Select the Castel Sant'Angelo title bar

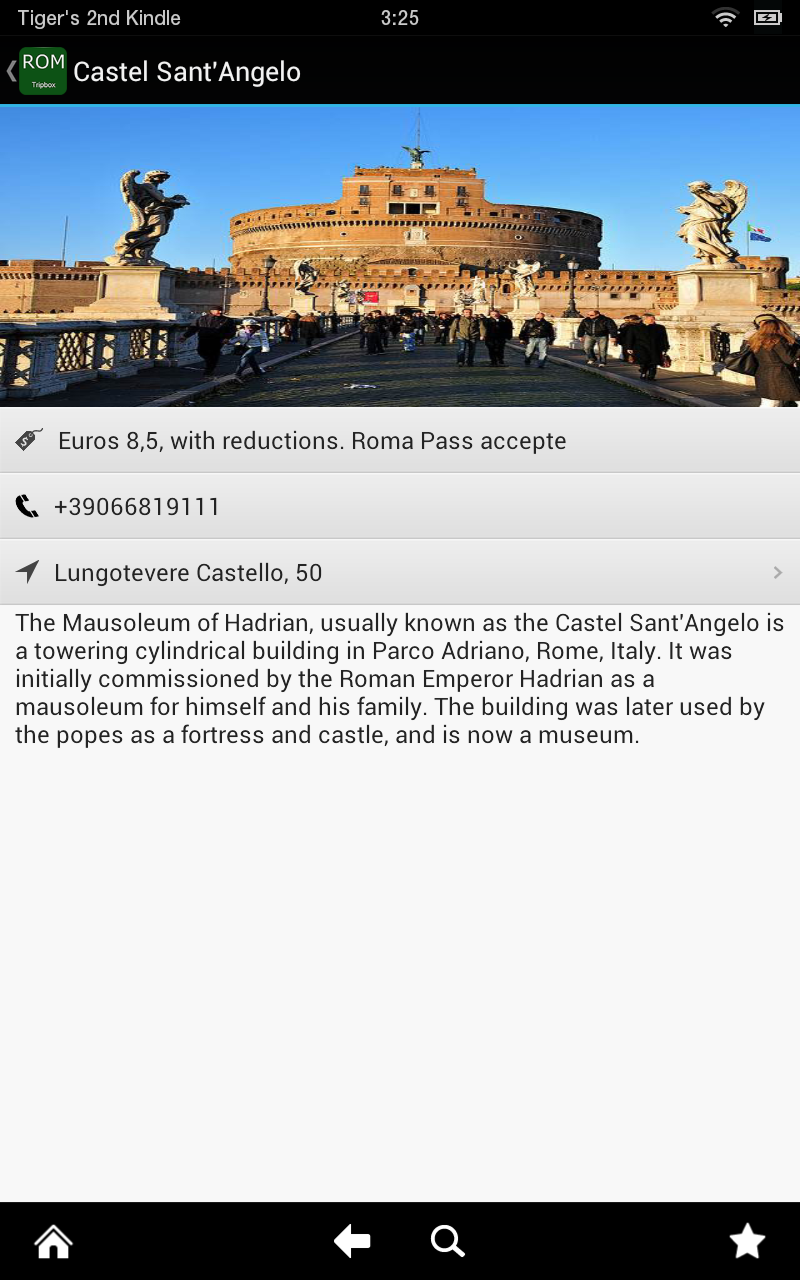[187, 71]
